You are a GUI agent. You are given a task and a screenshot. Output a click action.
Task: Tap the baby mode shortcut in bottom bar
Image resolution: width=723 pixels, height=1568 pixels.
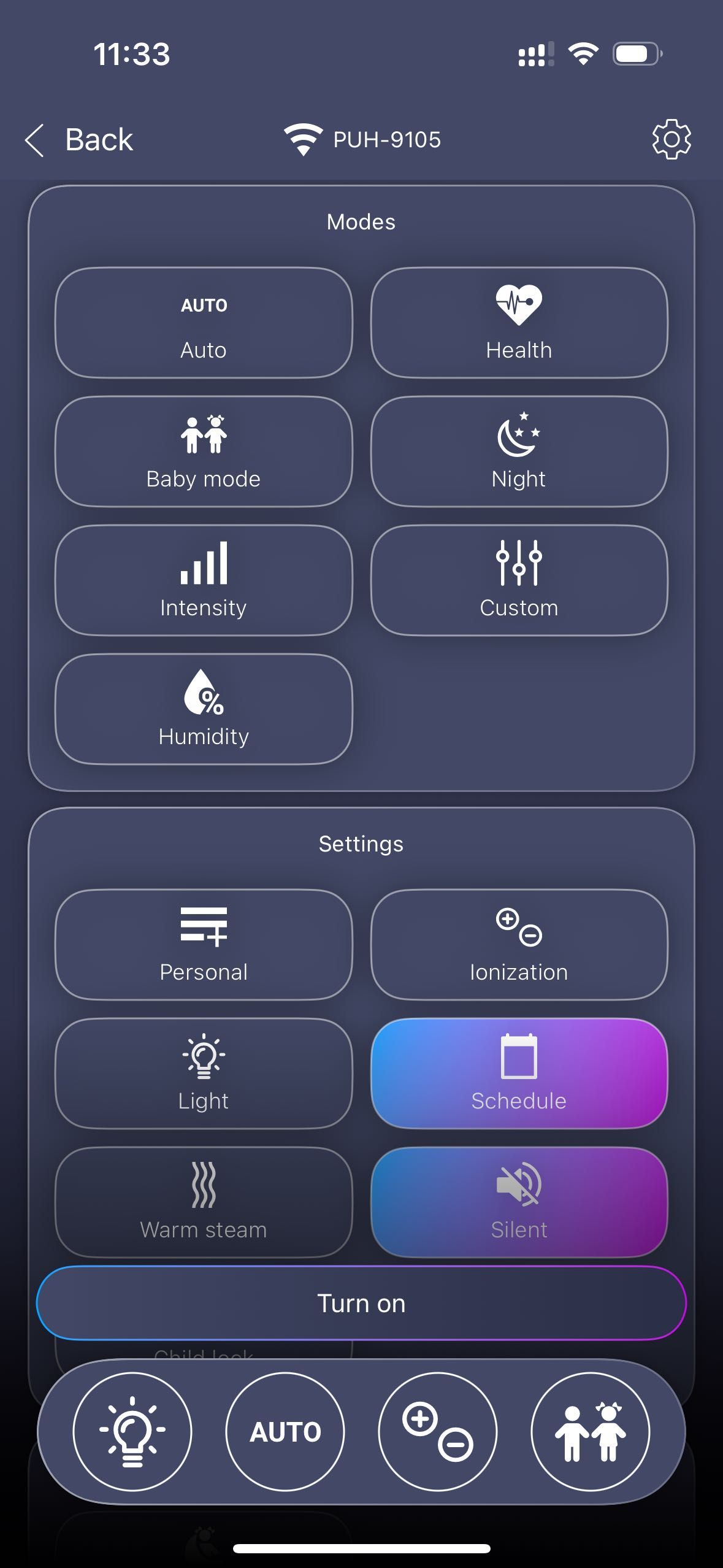(x=590, y=1432)
